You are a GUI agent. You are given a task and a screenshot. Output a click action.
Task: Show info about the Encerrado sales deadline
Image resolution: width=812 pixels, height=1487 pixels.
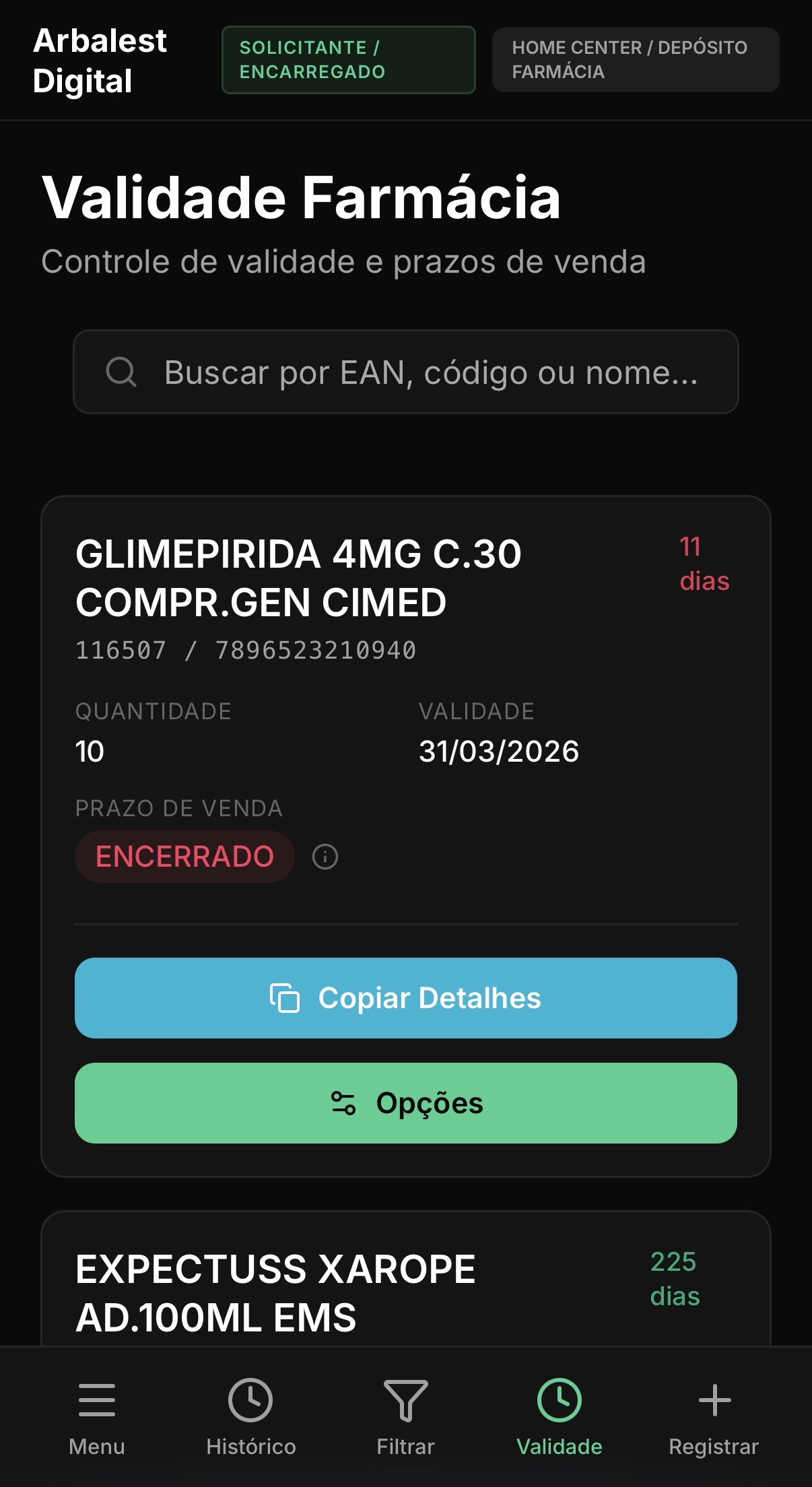pyautogui.click(x=325, y=857)
